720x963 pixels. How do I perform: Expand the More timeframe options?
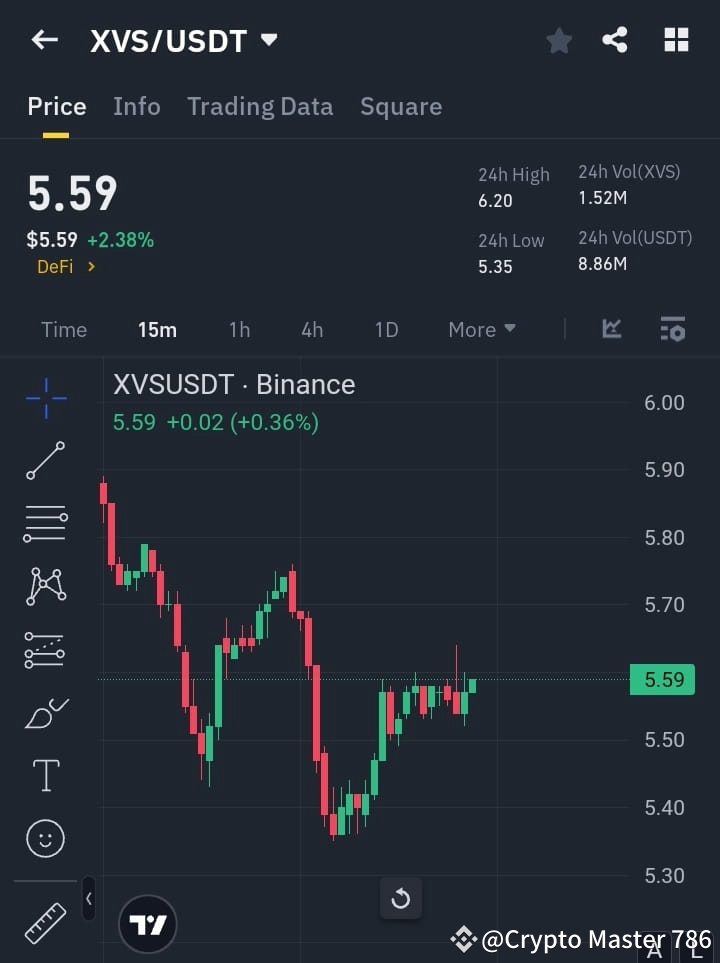pyautogui.click(x=481, y=329)
